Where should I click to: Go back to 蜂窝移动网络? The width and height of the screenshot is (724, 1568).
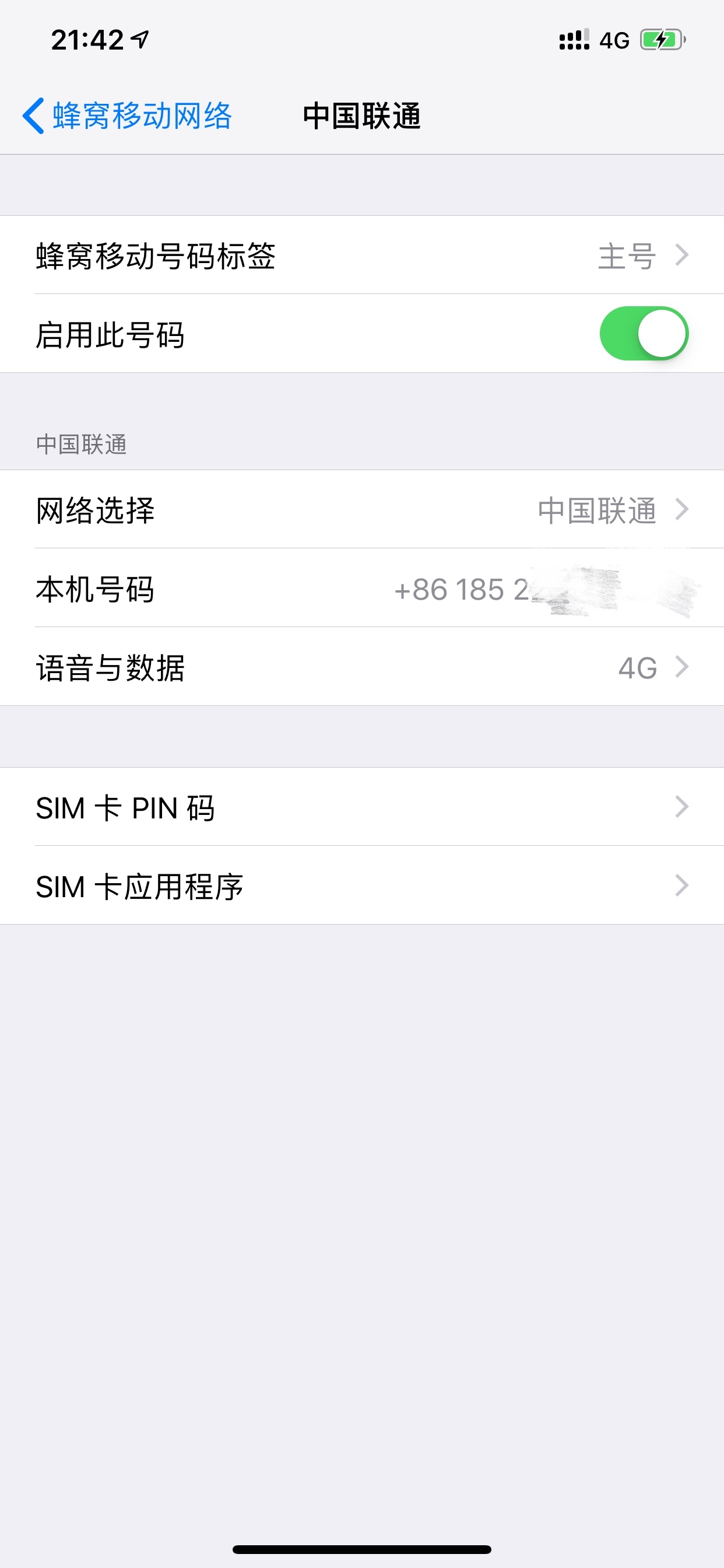click(x=128, y=116)
